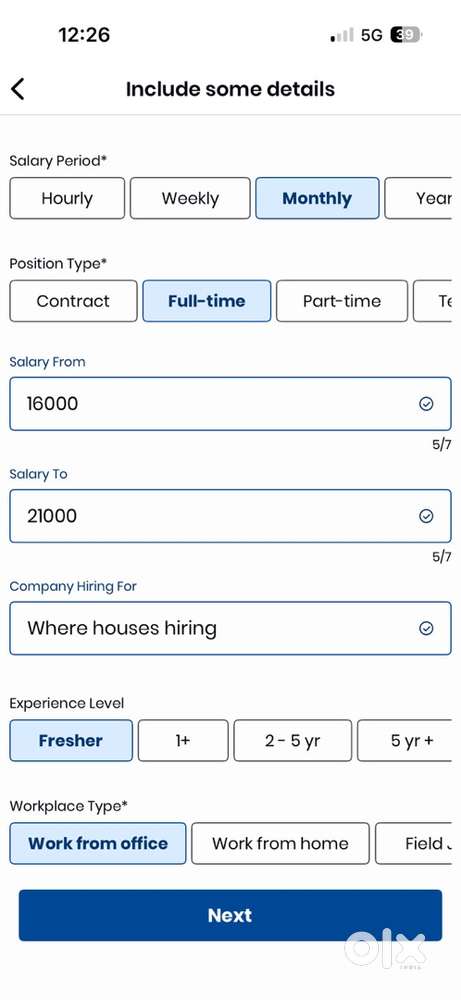This screenshot has width=461, height=1000.
Task: Select Hourly salary period
Action: click(x=67, y=198)
